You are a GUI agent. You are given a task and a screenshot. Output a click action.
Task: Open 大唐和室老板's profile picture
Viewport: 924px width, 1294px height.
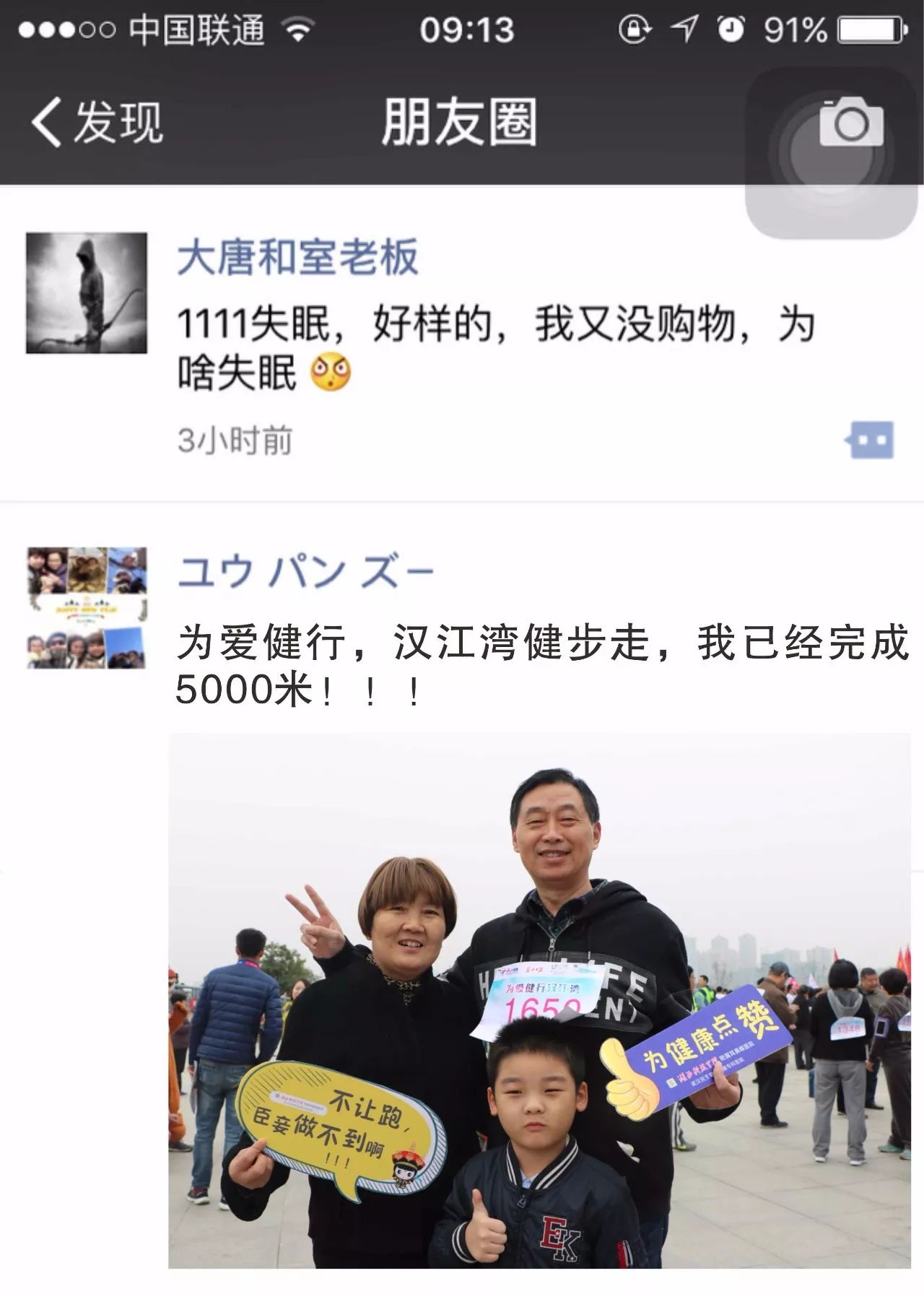[87, 293]
